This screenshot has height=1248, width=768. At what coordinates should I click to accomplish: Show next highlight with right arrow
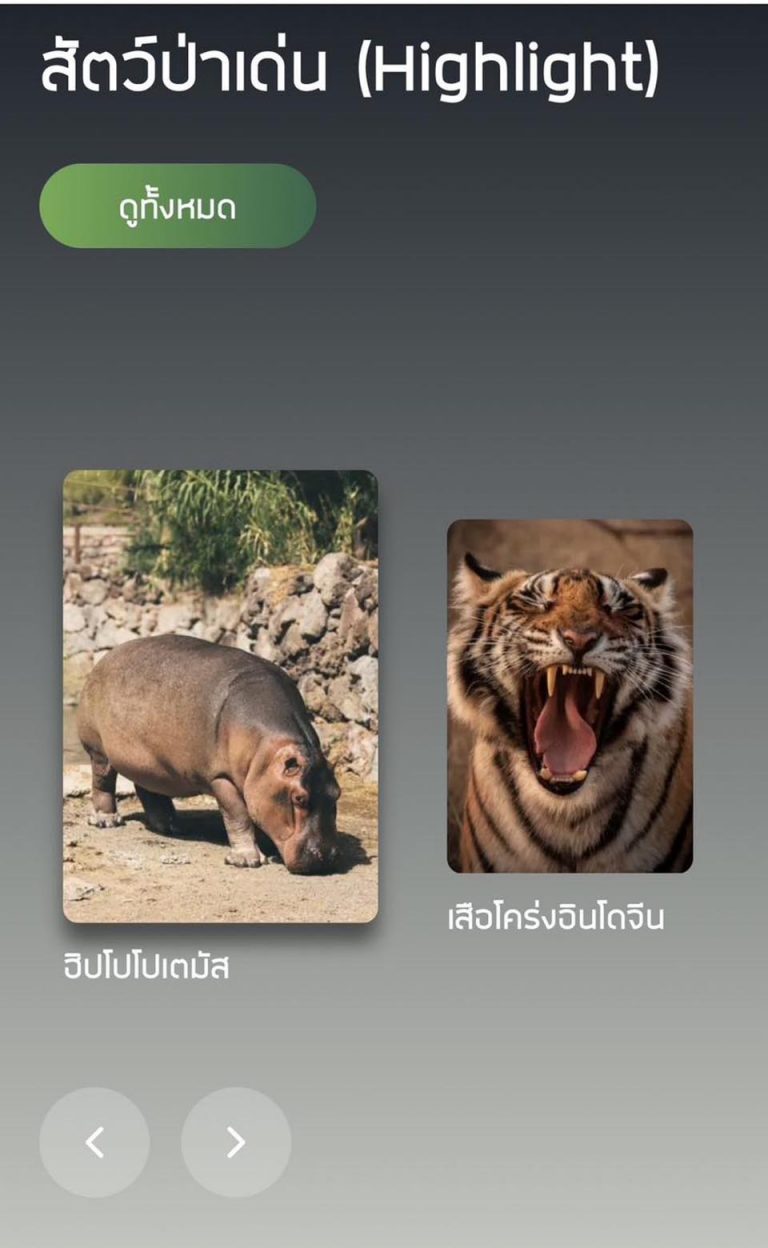[x=236, y=1142]
